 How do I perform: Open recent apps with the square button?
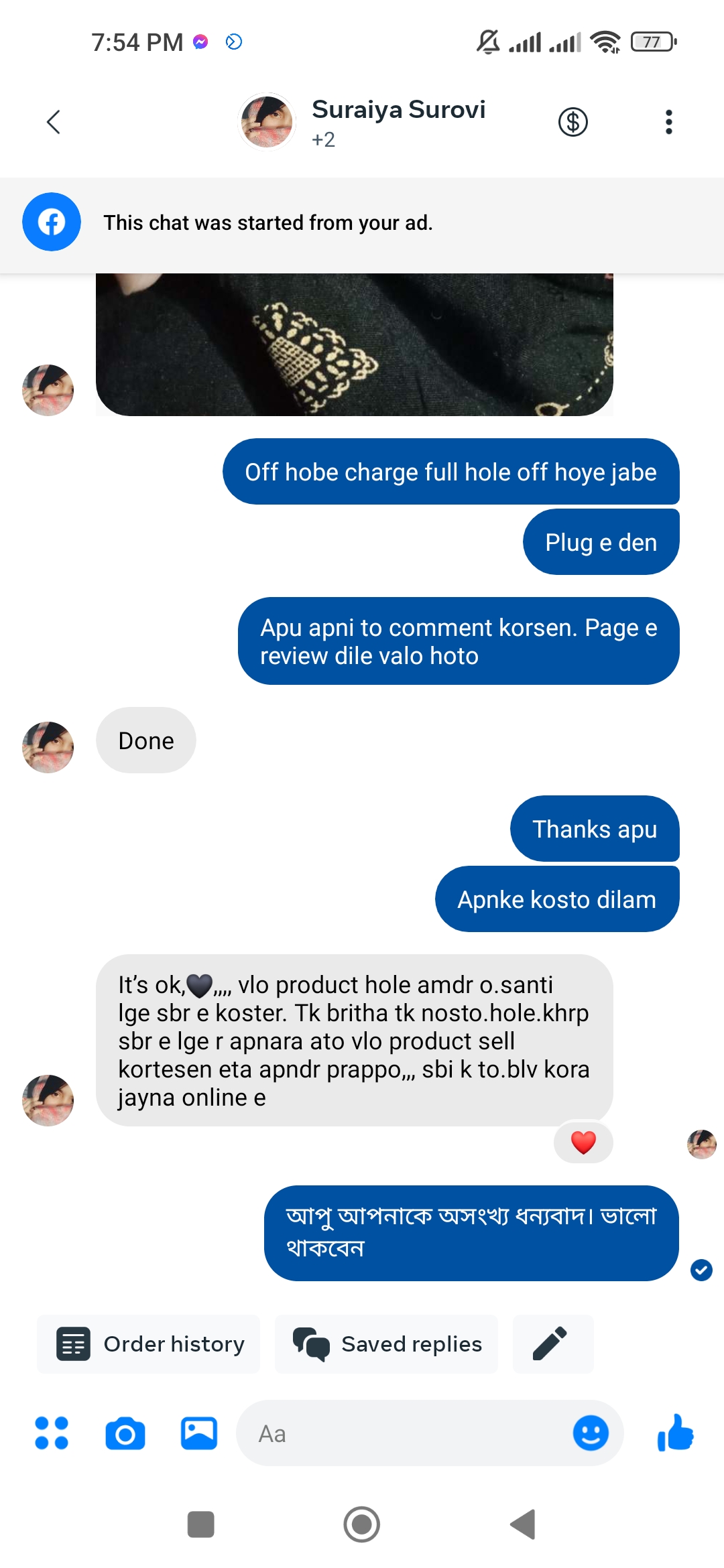click(x=200, y=1524)
